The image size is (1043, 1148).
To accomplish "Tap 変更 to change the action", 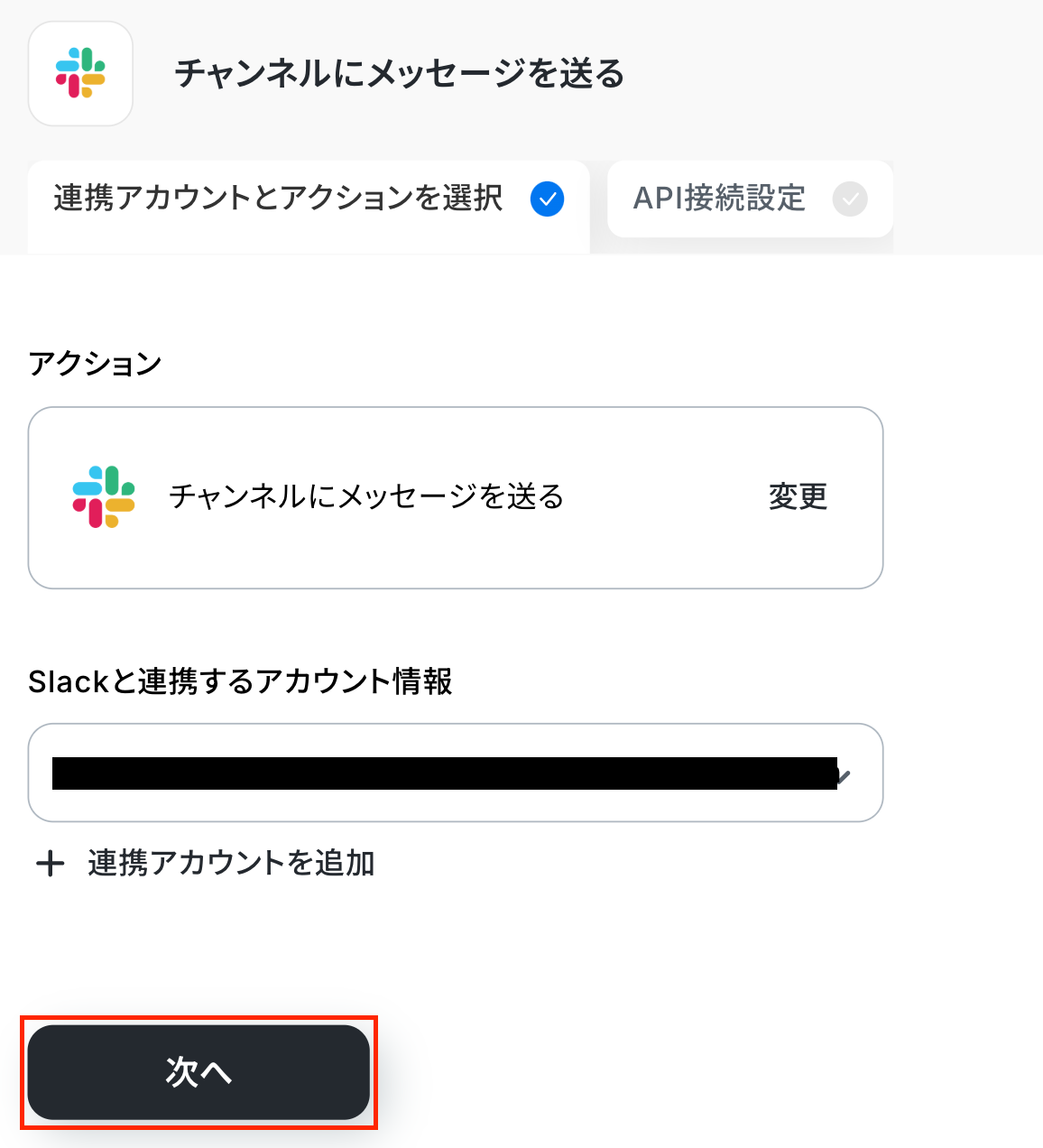I will (798, 496).
